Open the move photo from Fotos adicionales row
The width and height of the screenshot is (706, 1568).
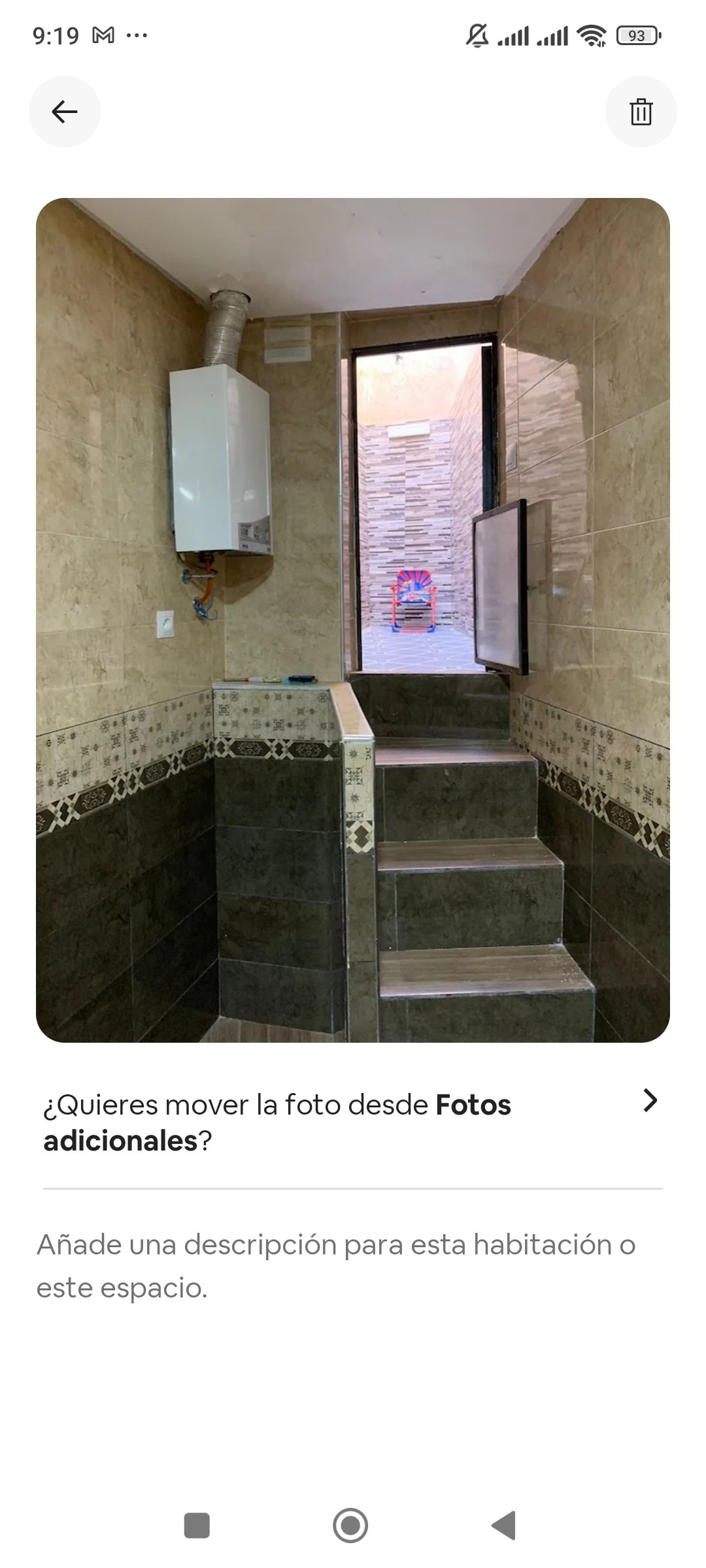click(x=353, y=1122)
